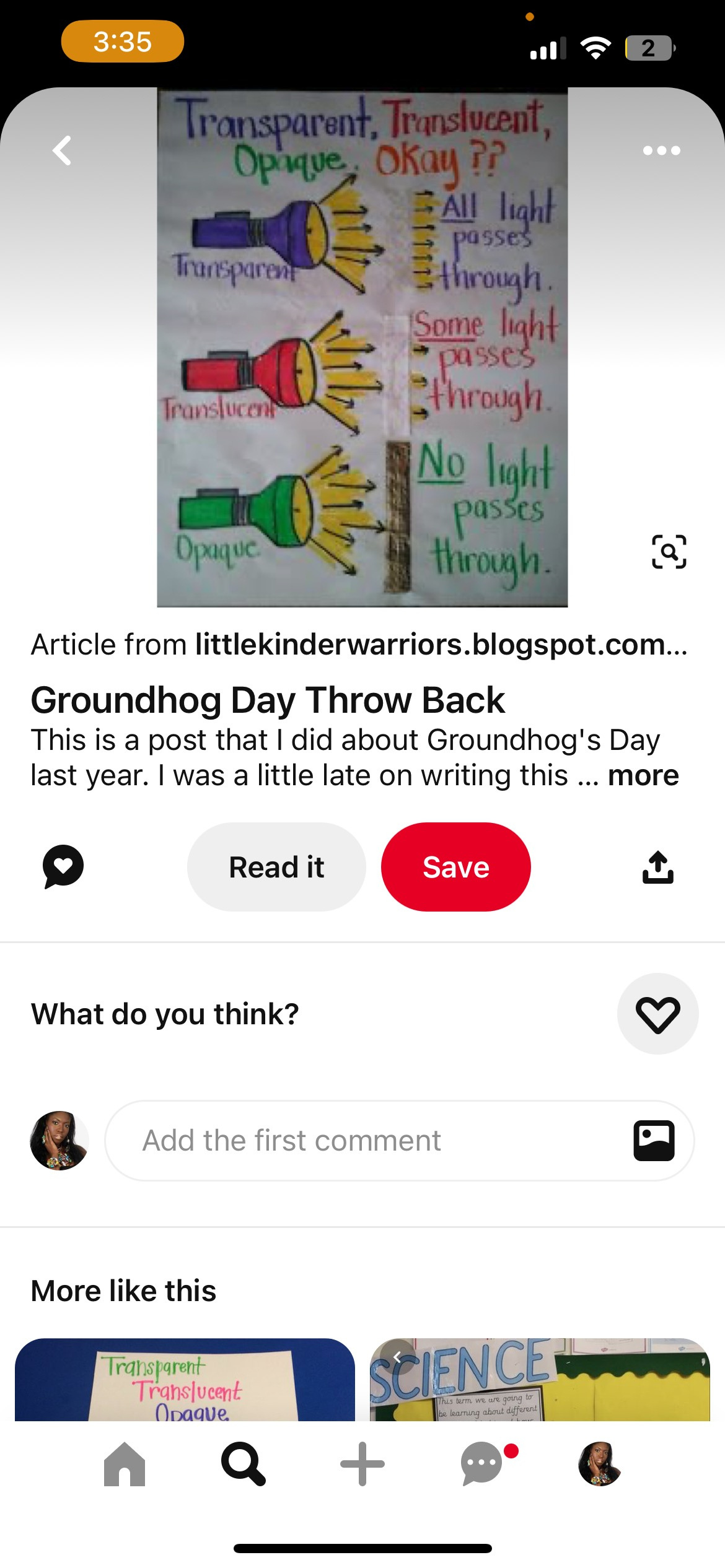The width and height of the screenshot is (725, 1568).
Task: Tap the visual search lens icon
Action: point(669,551)
